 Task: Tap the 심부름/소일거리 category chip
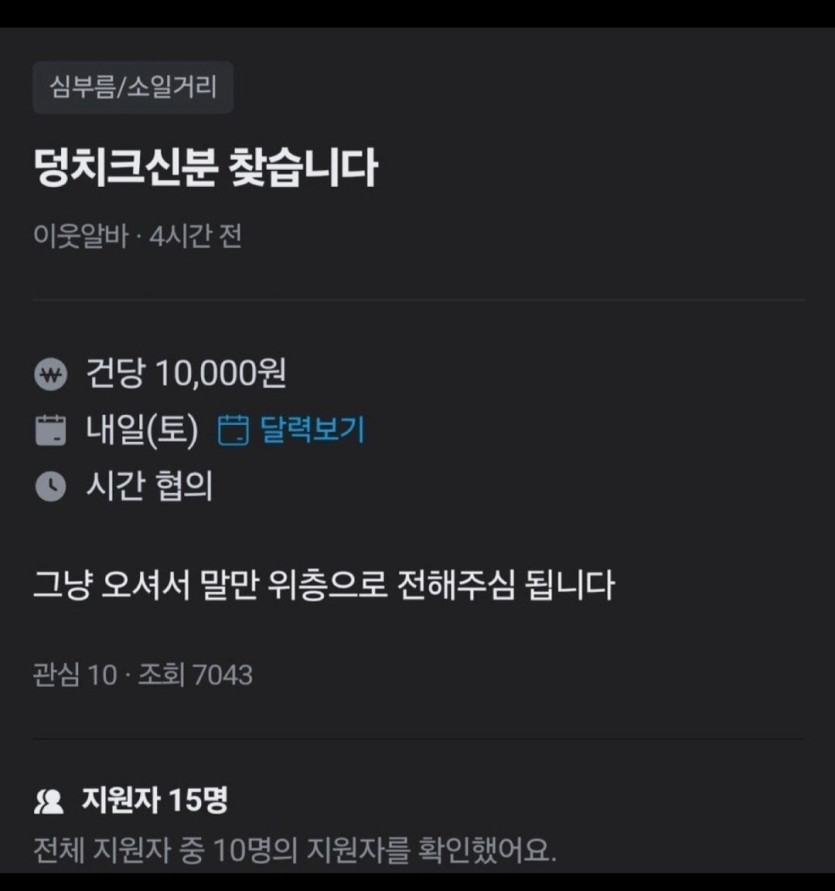click(133, 87)
